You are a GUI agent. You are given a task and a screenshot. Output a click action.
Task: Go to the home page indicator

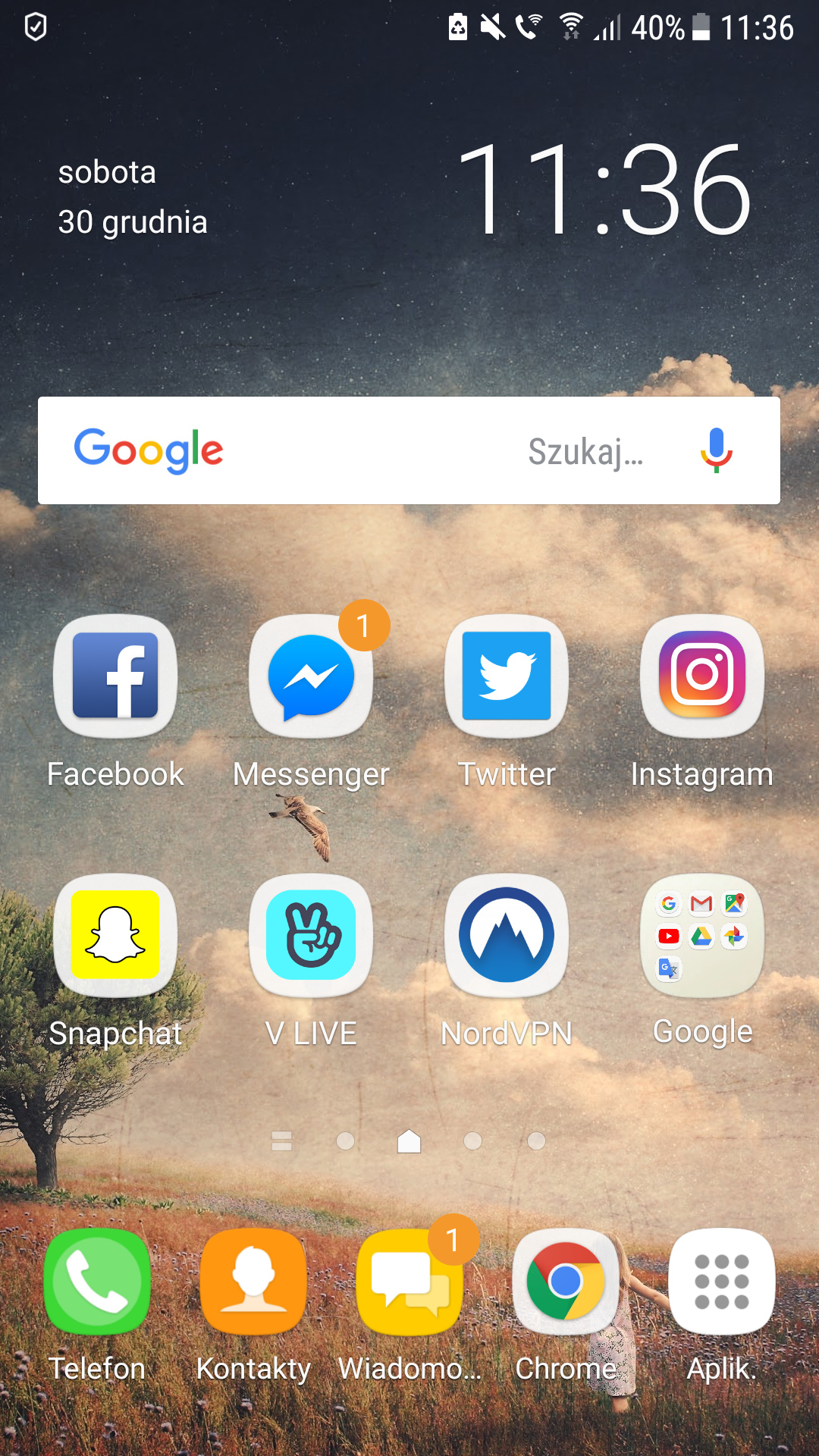coord(409,1141)
